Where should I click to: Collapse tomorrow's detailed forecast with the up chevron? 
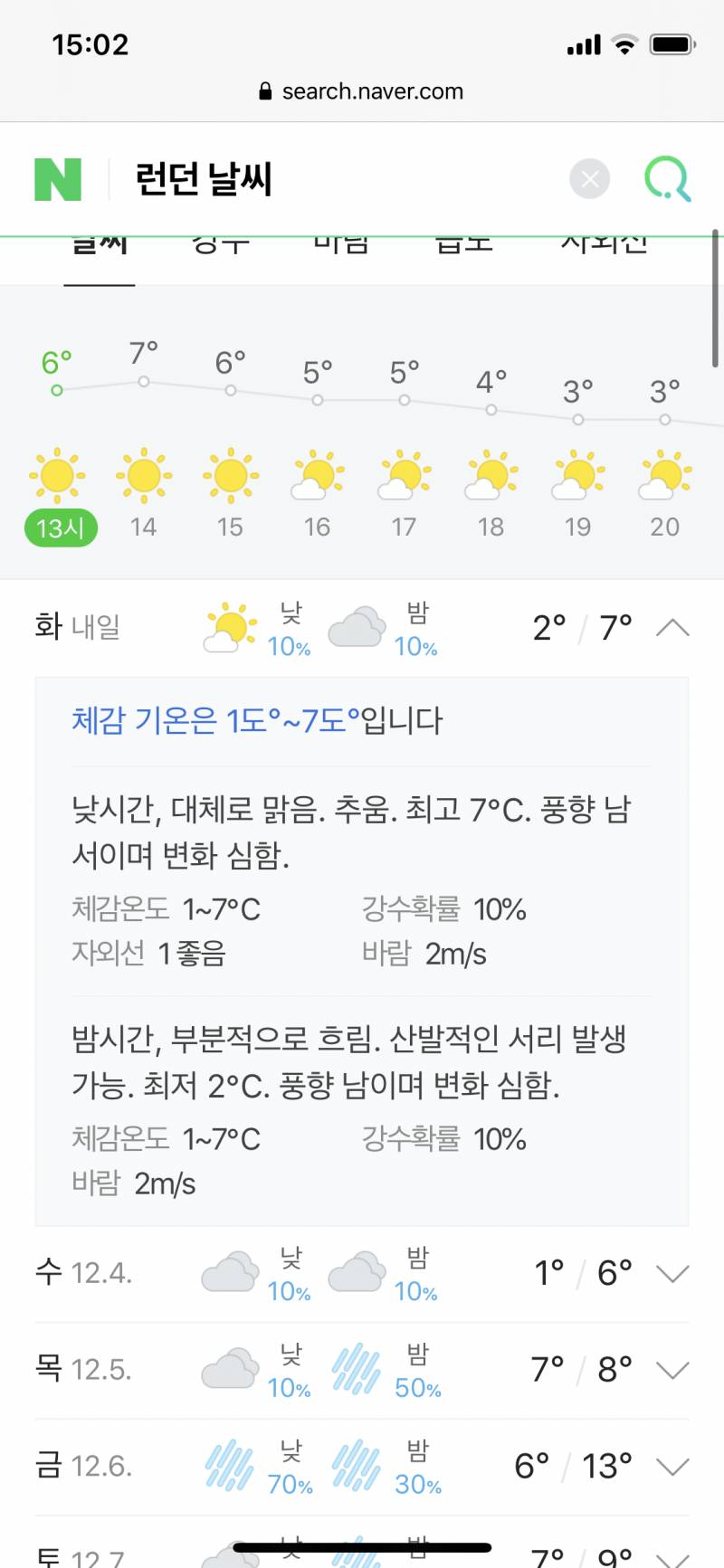672,626
